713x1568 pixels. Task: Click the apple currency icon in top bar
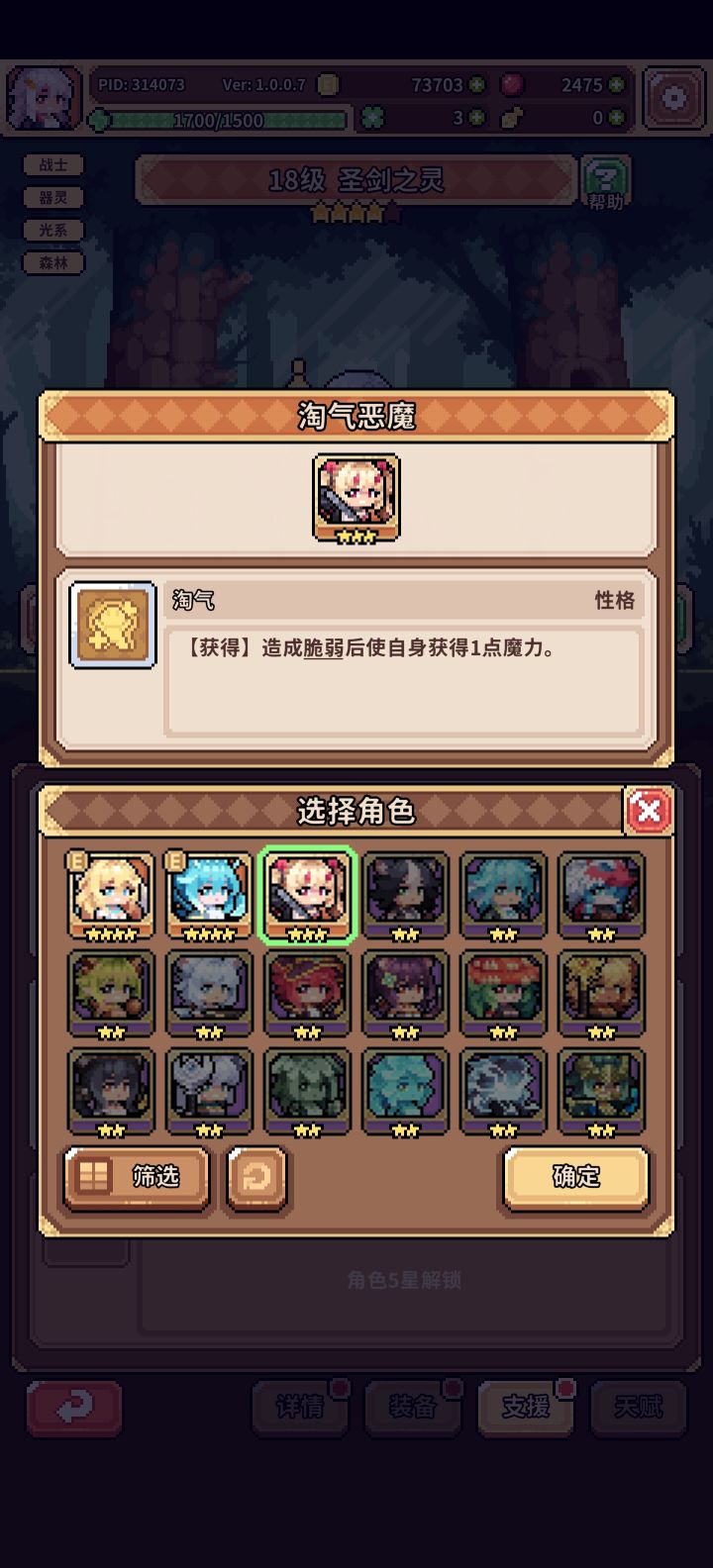pos(511,84)
